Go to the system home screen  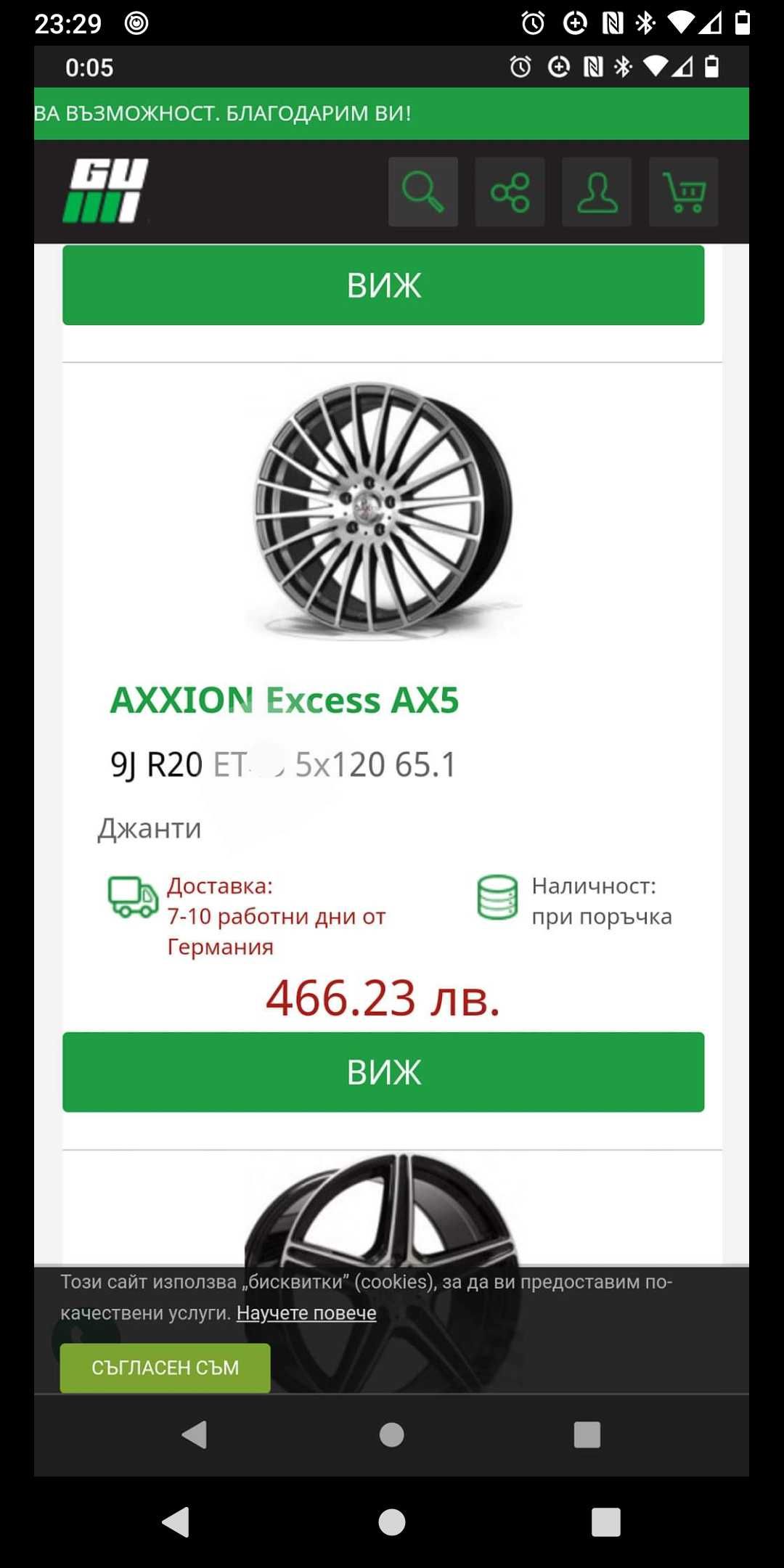pyautogui.click(x=392, y=1522)
